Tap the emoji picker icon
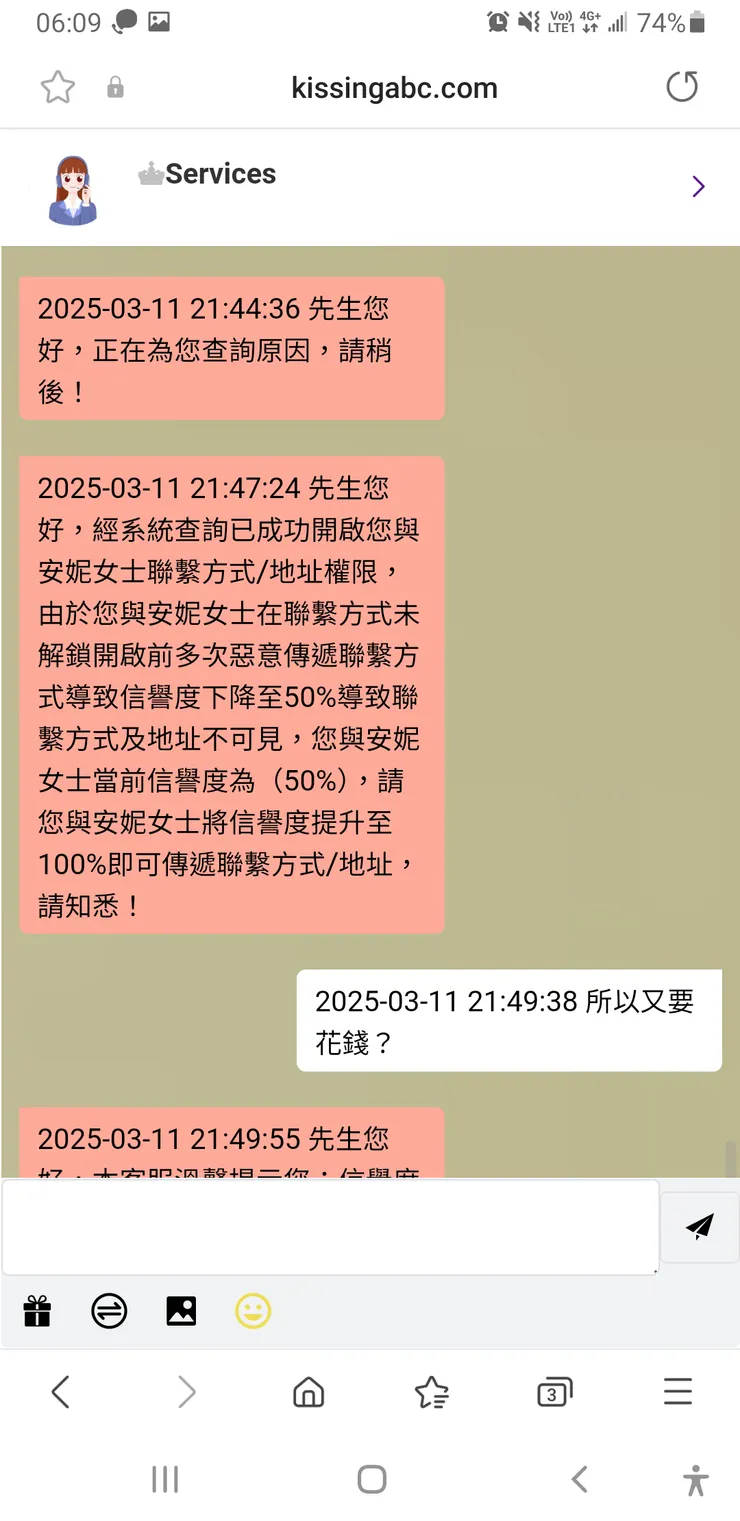740x1521 pixels. tap(253, 1311)
